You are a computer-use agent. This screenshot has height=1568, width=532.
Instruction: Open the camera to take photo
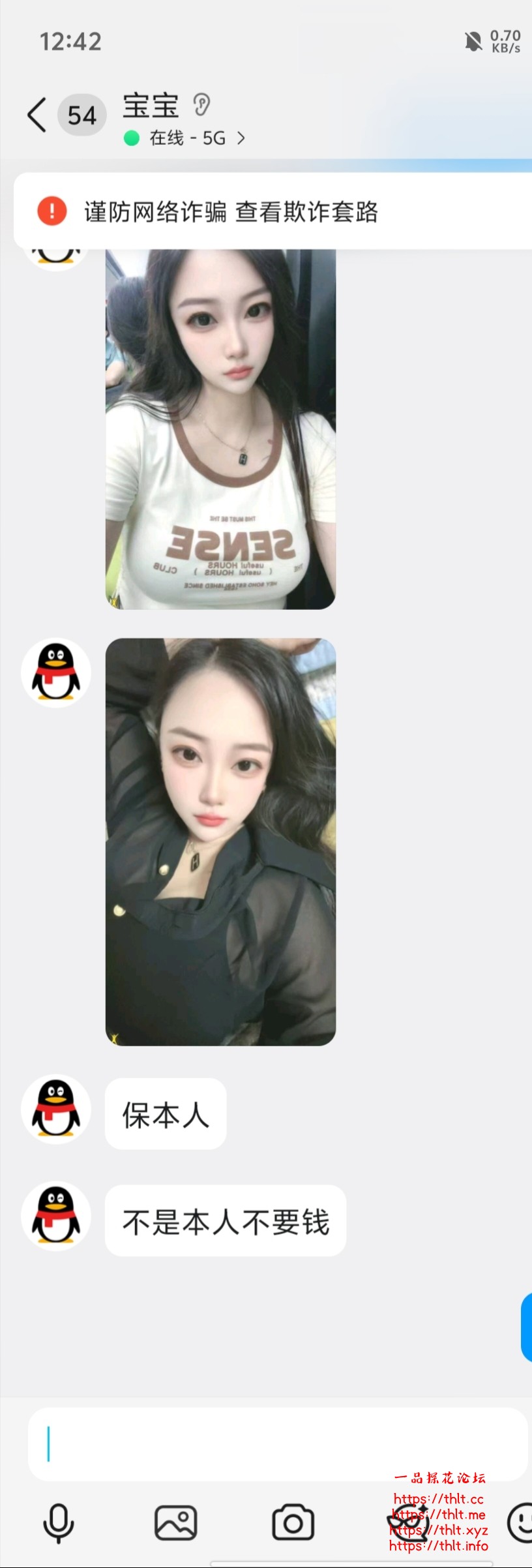(x=293, y=1523)
